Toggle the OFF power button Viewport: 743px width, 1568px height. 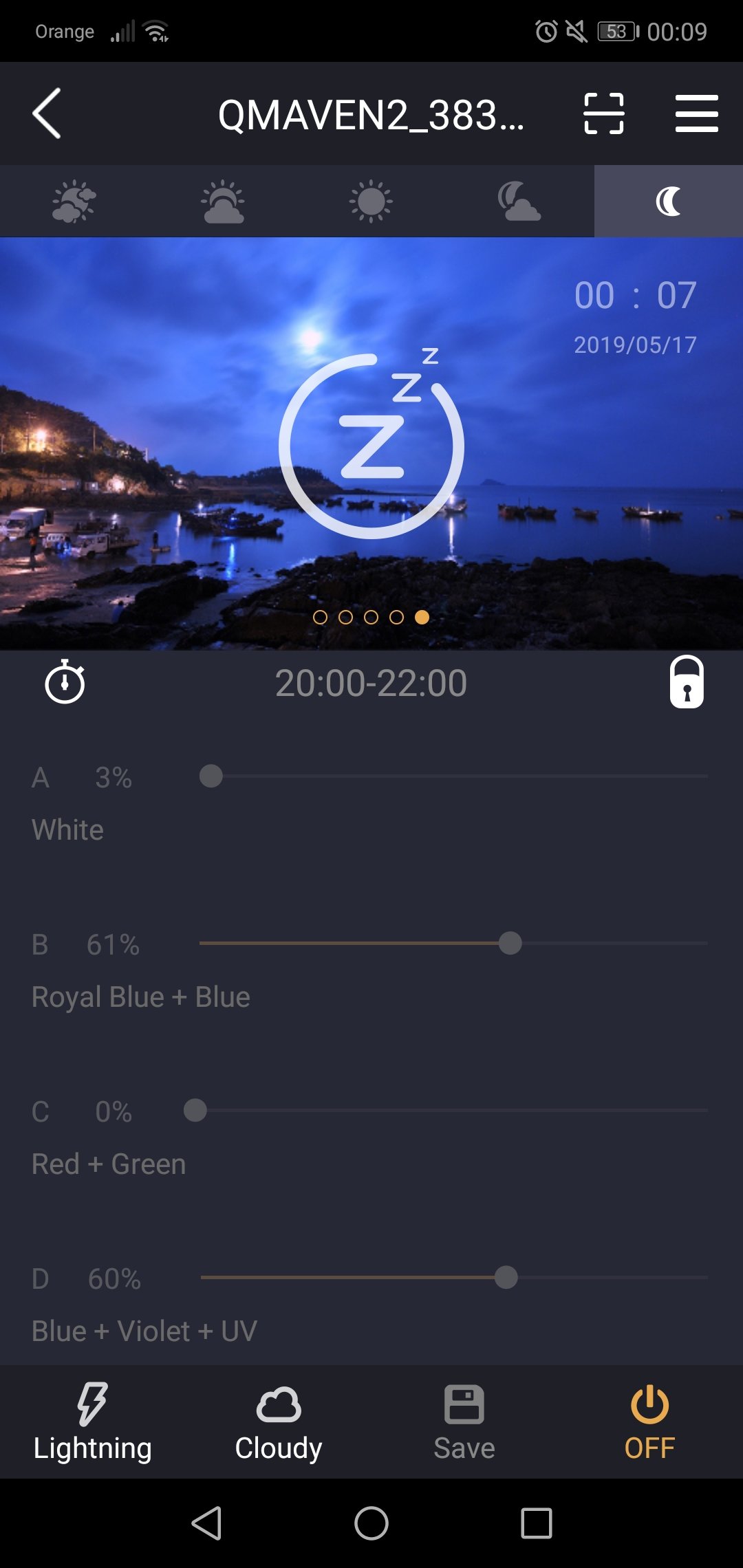pos(649,1422)
